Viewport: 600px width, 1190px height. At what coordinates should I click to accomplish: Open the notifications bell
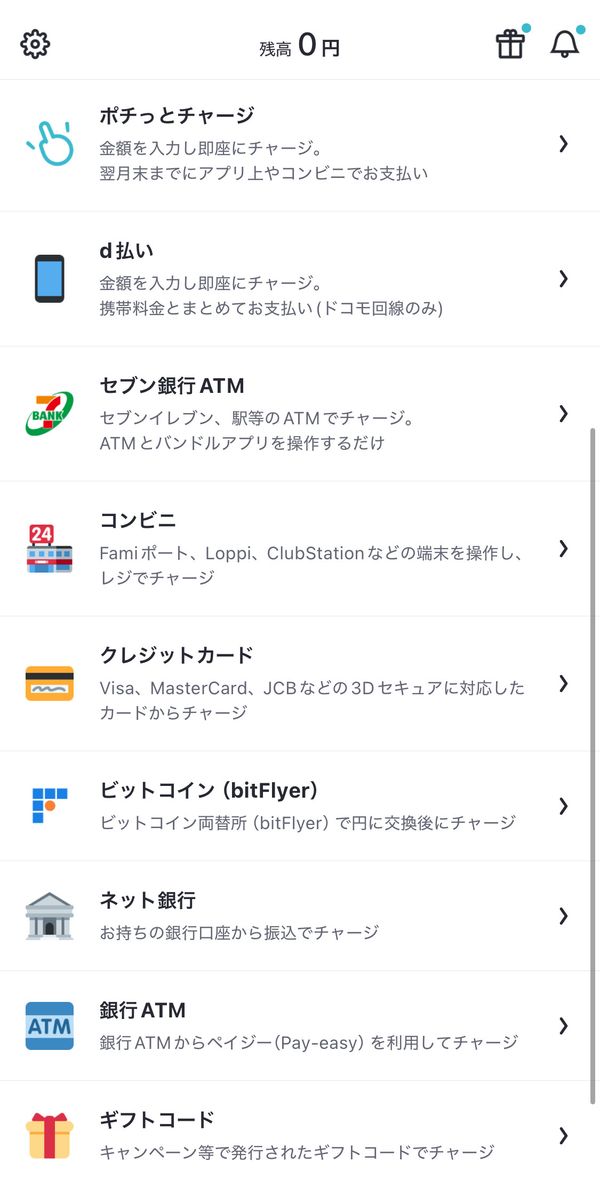click(564, 45)
